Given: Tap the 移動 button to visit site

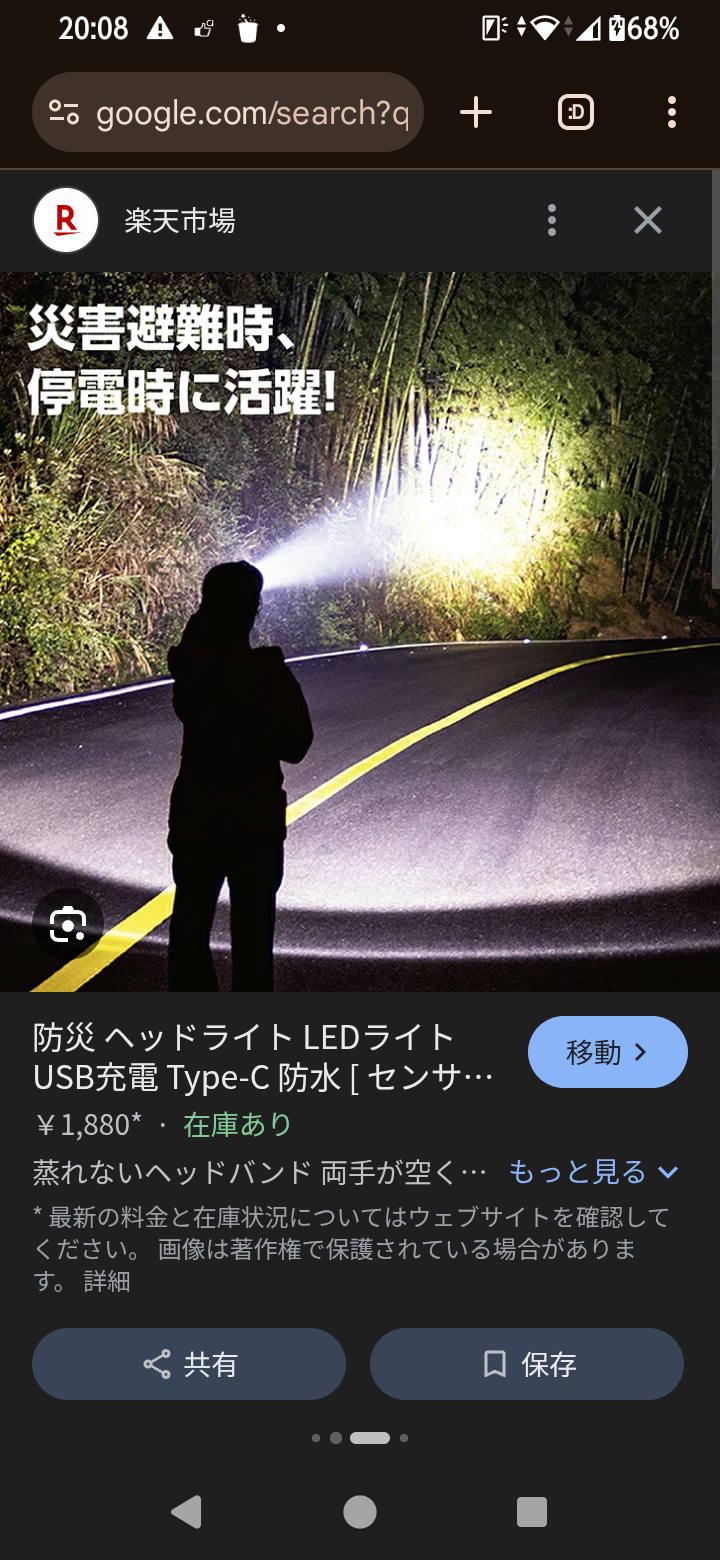Looking at the screenshot, I should click(607, 1052).
